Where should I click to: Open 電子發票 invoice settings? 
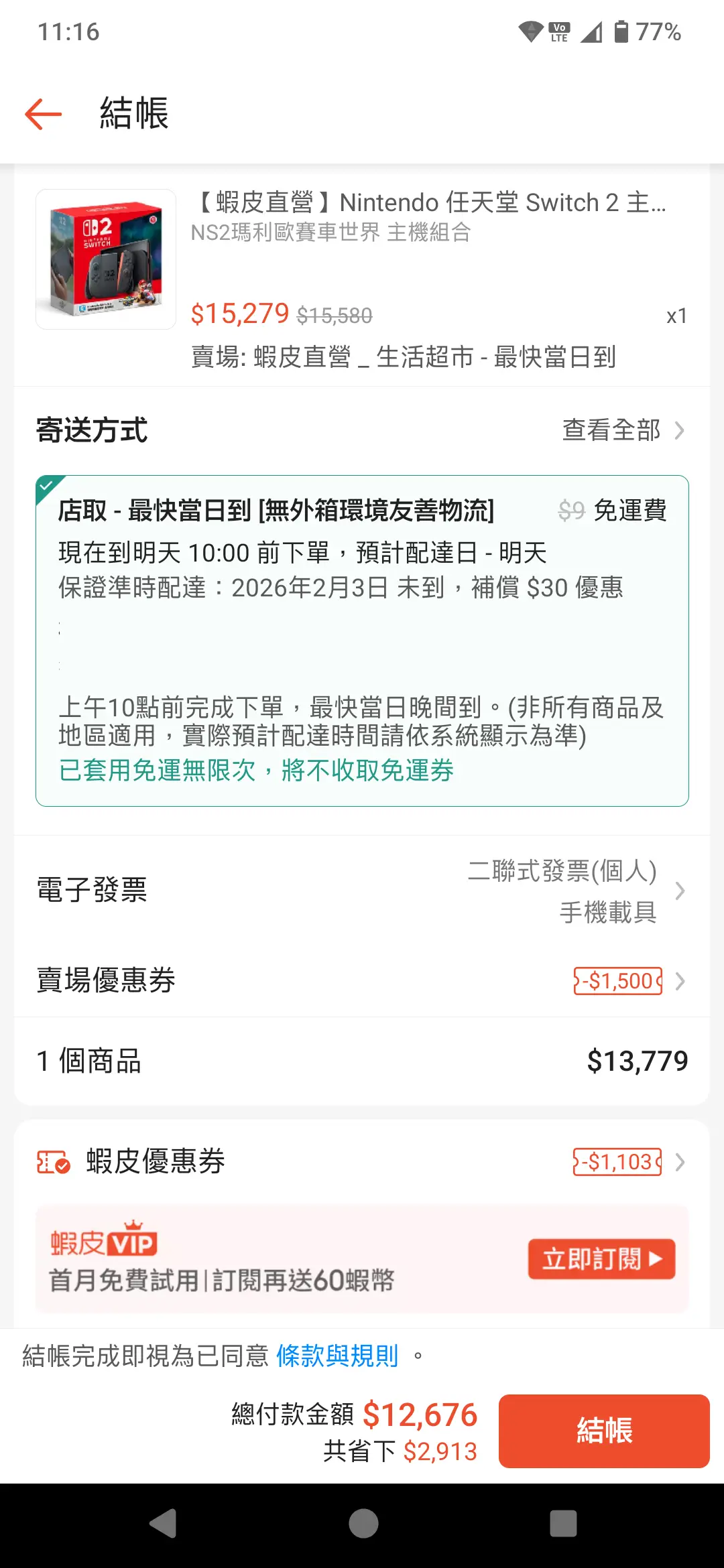[x=362, y=891]
